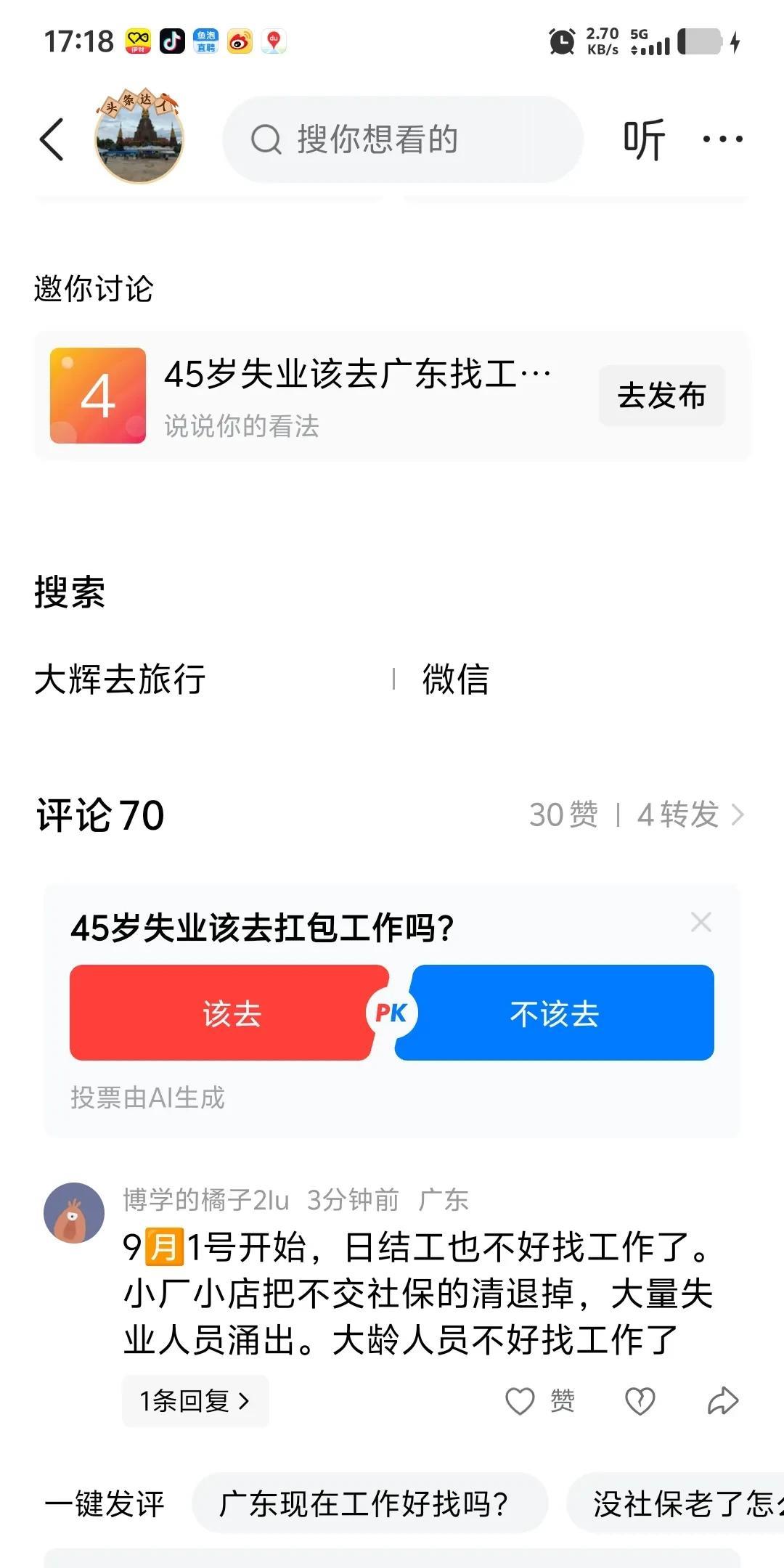Start listening with the 听 button

pyautogui.click(x=644, y=139)
